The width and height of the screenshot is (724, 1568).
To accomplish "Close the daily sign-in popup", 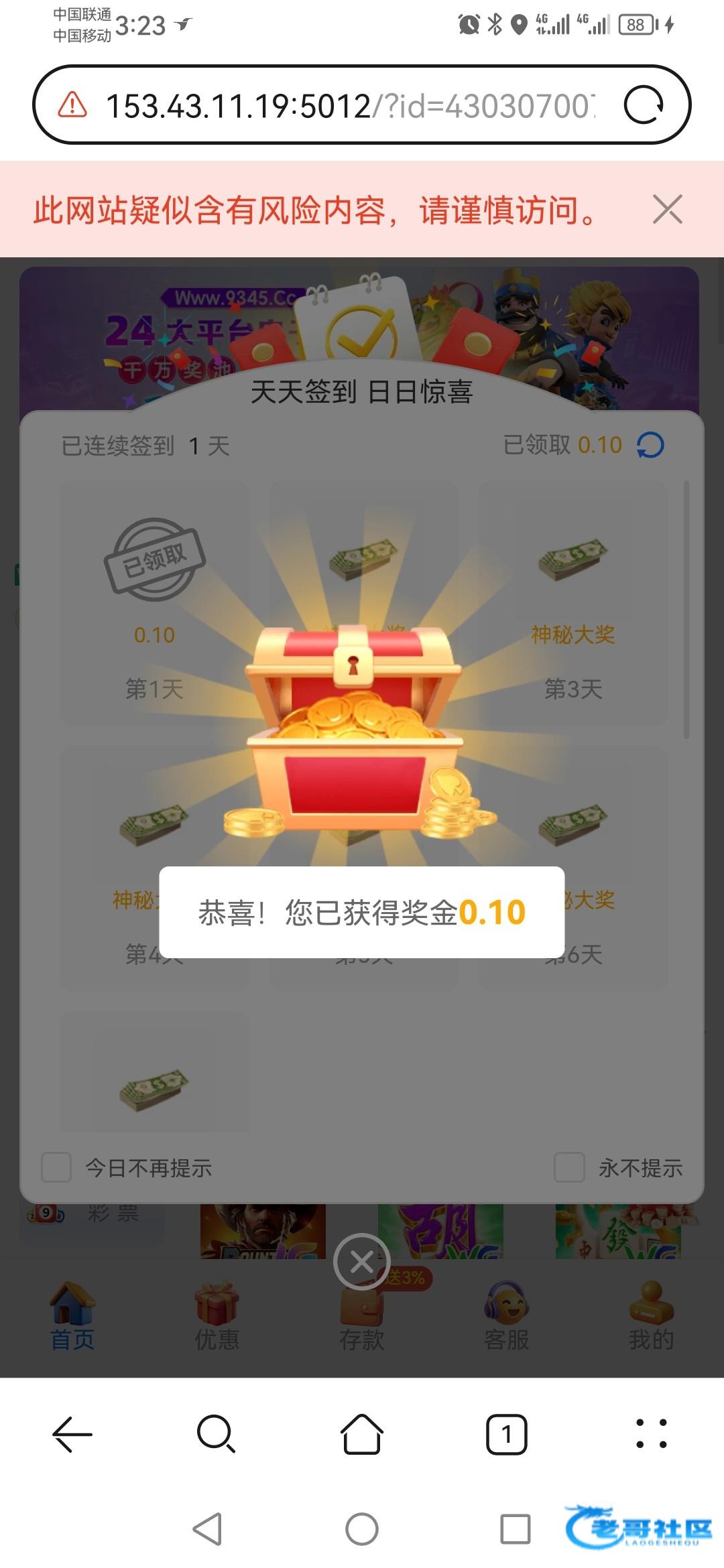I will [362, 1262].
